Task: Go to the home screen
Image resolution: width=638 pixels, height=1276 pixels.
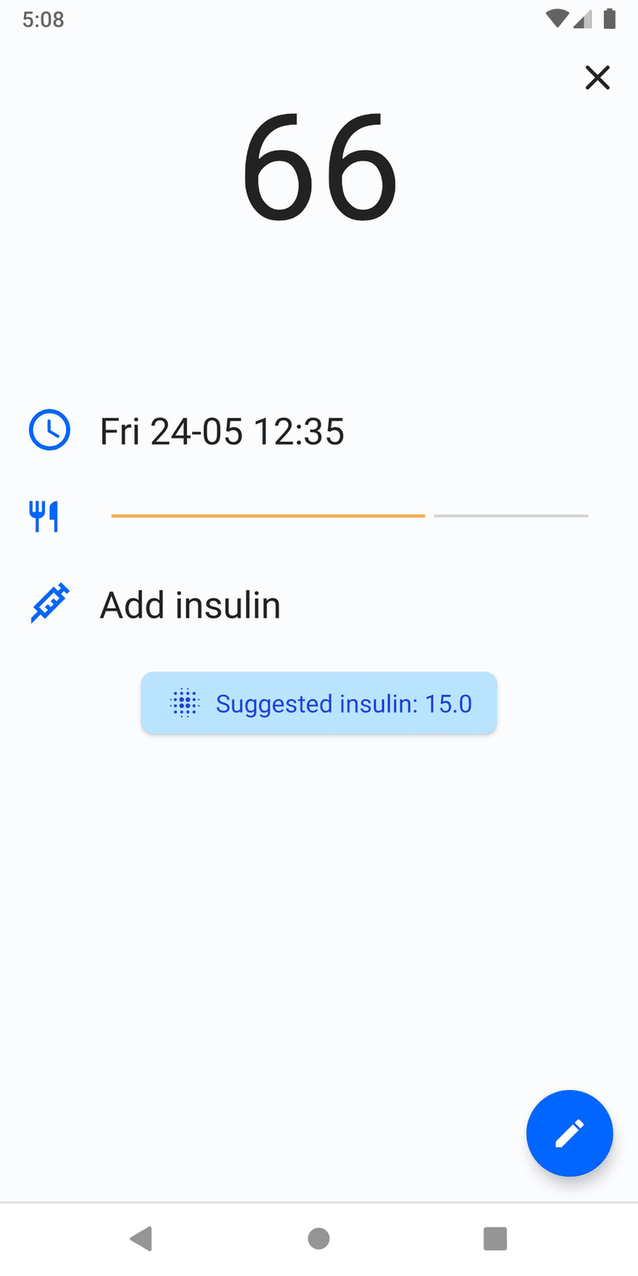Action: tap(319, 1239)
